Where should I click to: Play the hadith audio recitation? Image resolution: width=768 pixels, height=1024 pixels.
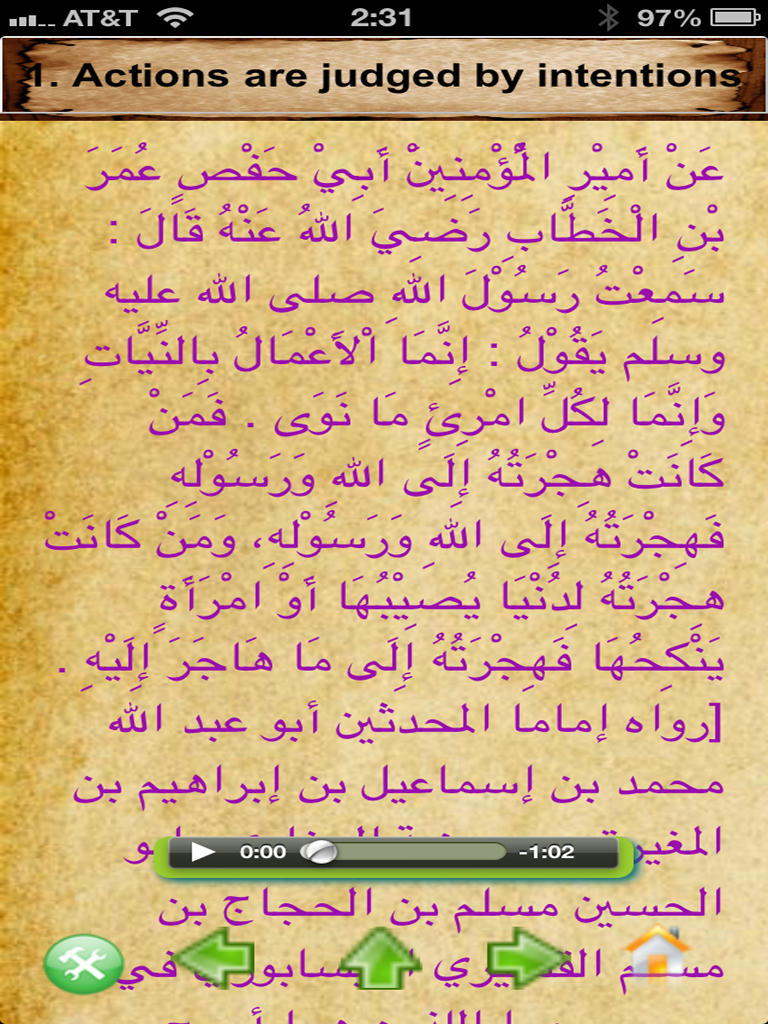[203, 852]
